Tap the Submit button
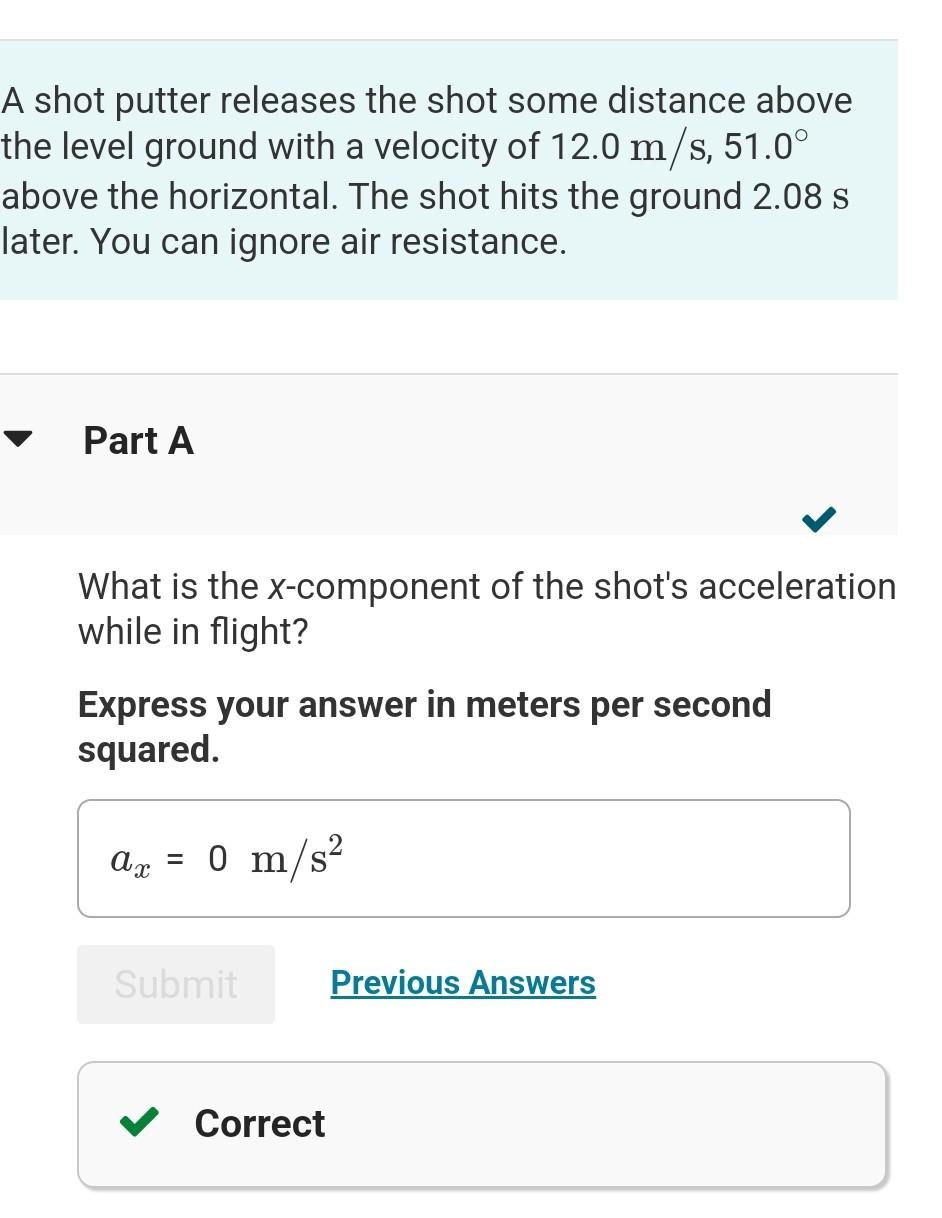942x1218 pixels. tap(176, 984)
